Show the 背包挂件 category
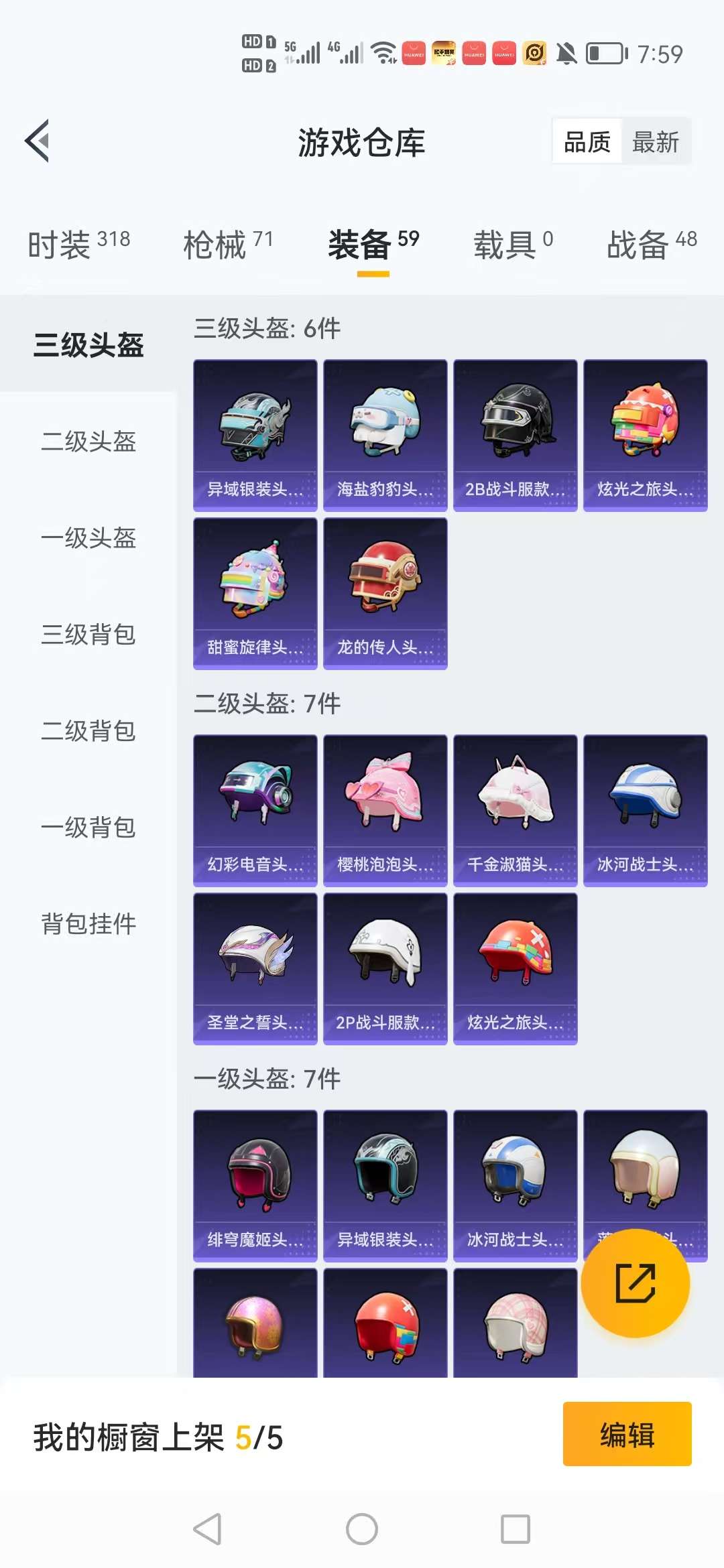Image resolution: width=724 pixels, height=1568 pixels. click(88, 924)
